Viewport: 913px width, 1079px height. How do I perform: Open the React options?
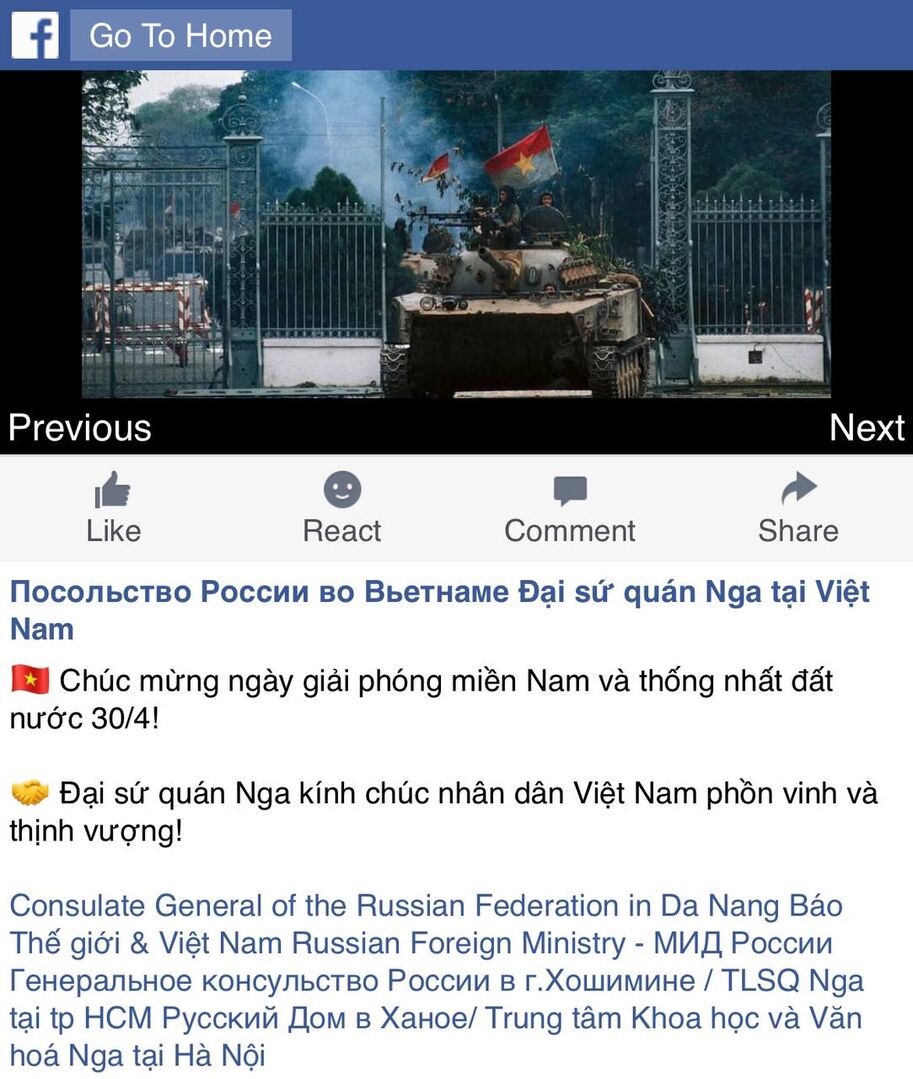point(342,508)
